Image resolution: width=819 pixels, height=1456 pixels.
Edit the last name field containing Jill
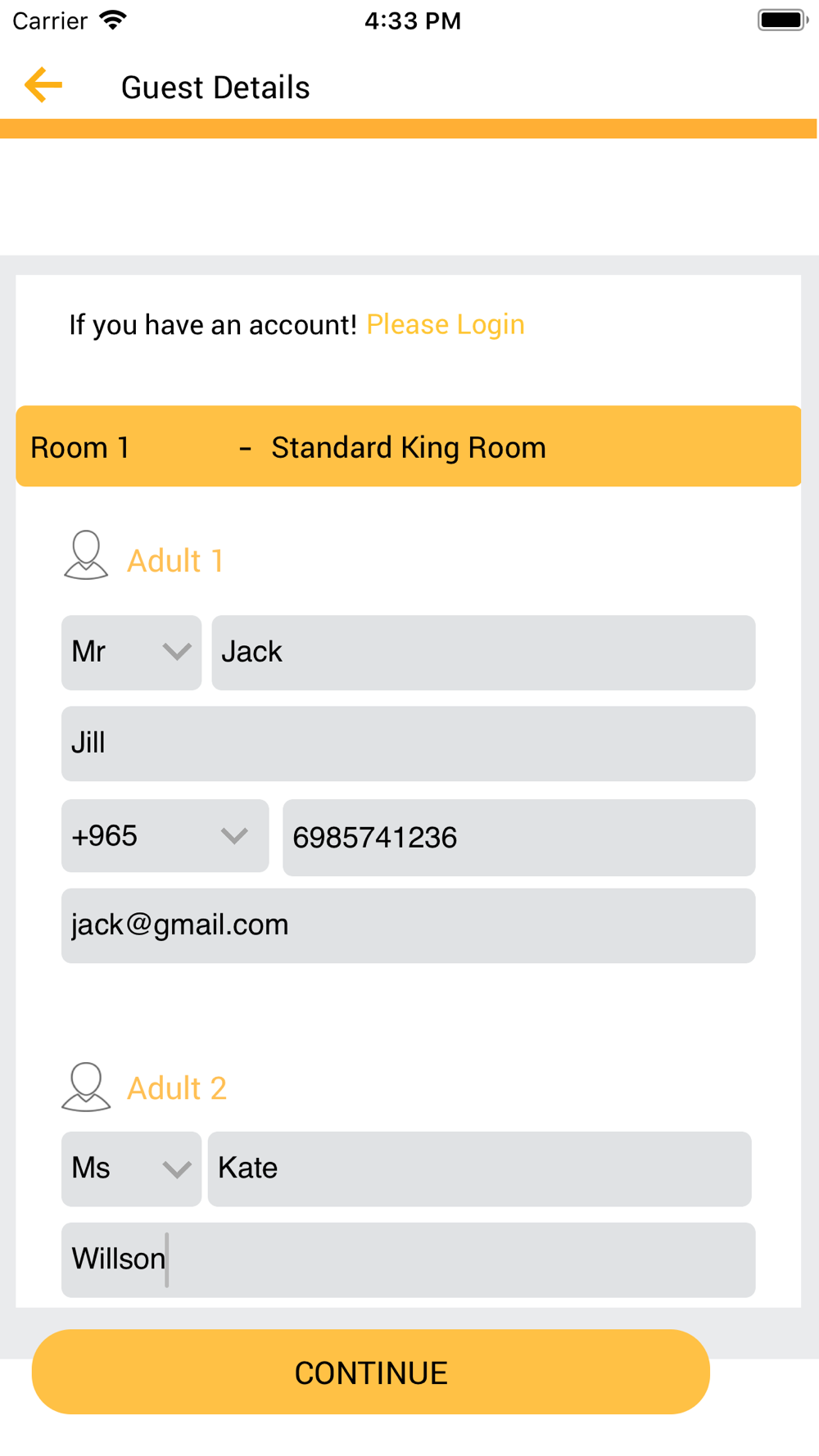(x=408, y=743)
